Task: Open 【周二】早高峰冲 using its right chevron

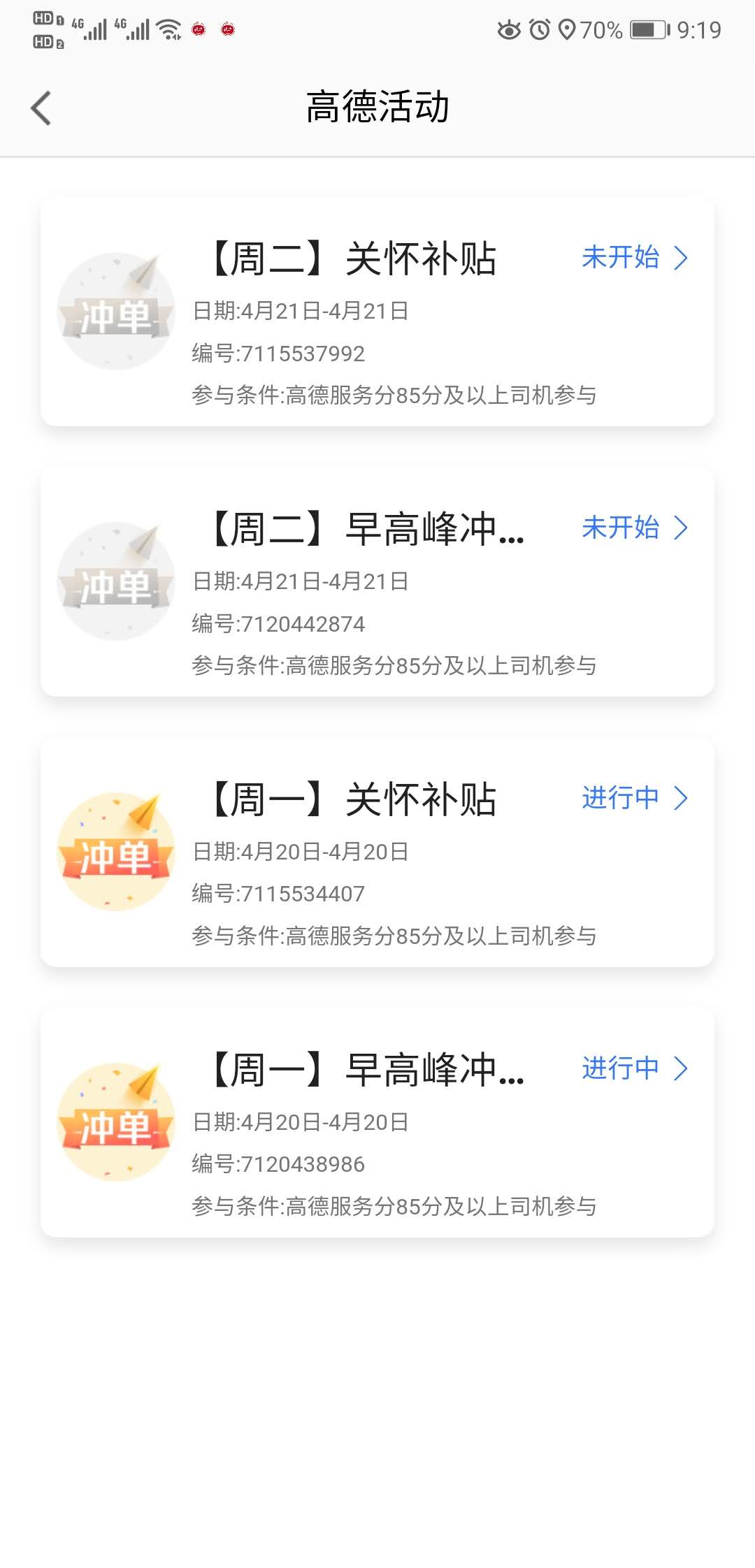Action: (680, 529)
